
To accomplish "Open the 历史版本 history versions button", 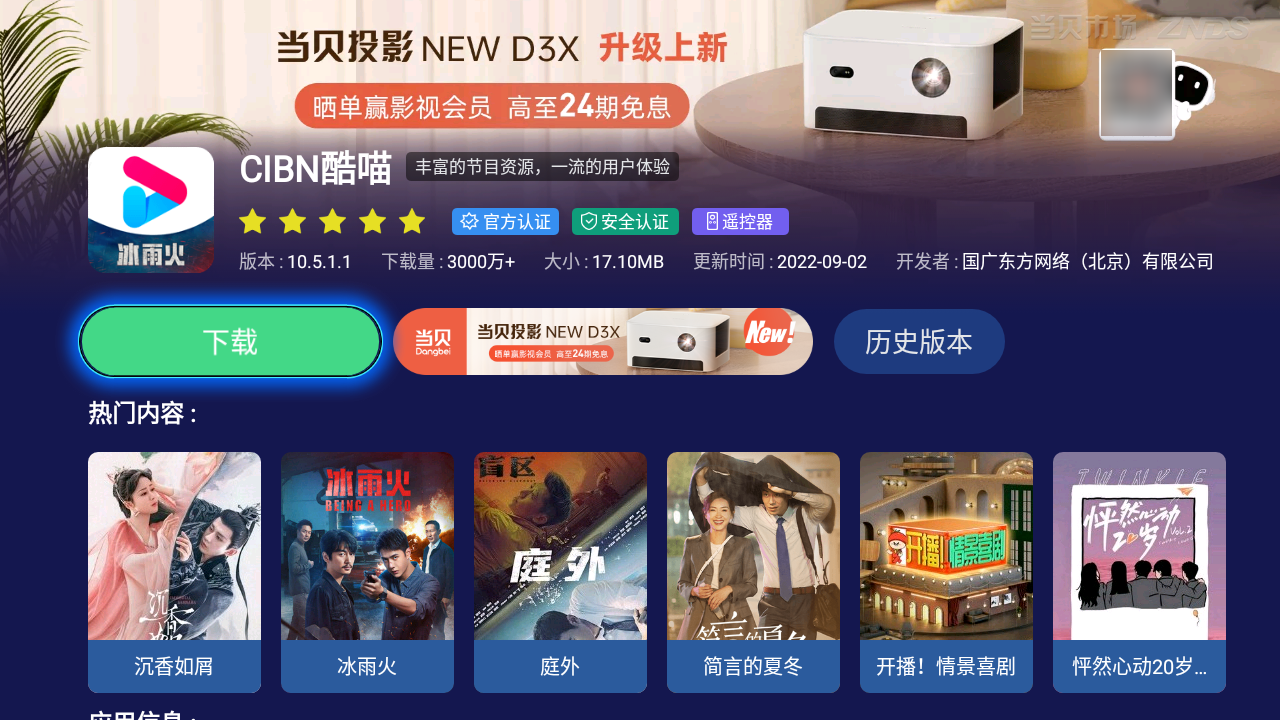I will point(919,342).
